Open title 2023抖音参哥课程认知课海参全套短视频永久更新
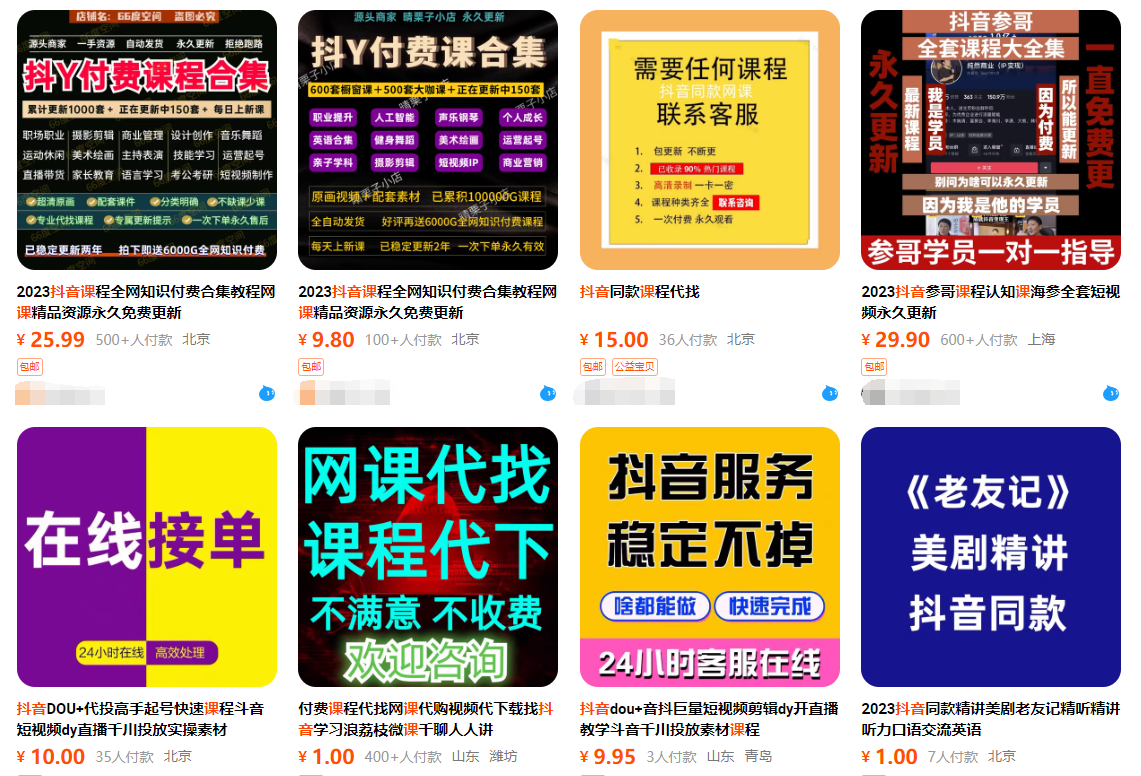1141x776 pixels. click(990, 302)
